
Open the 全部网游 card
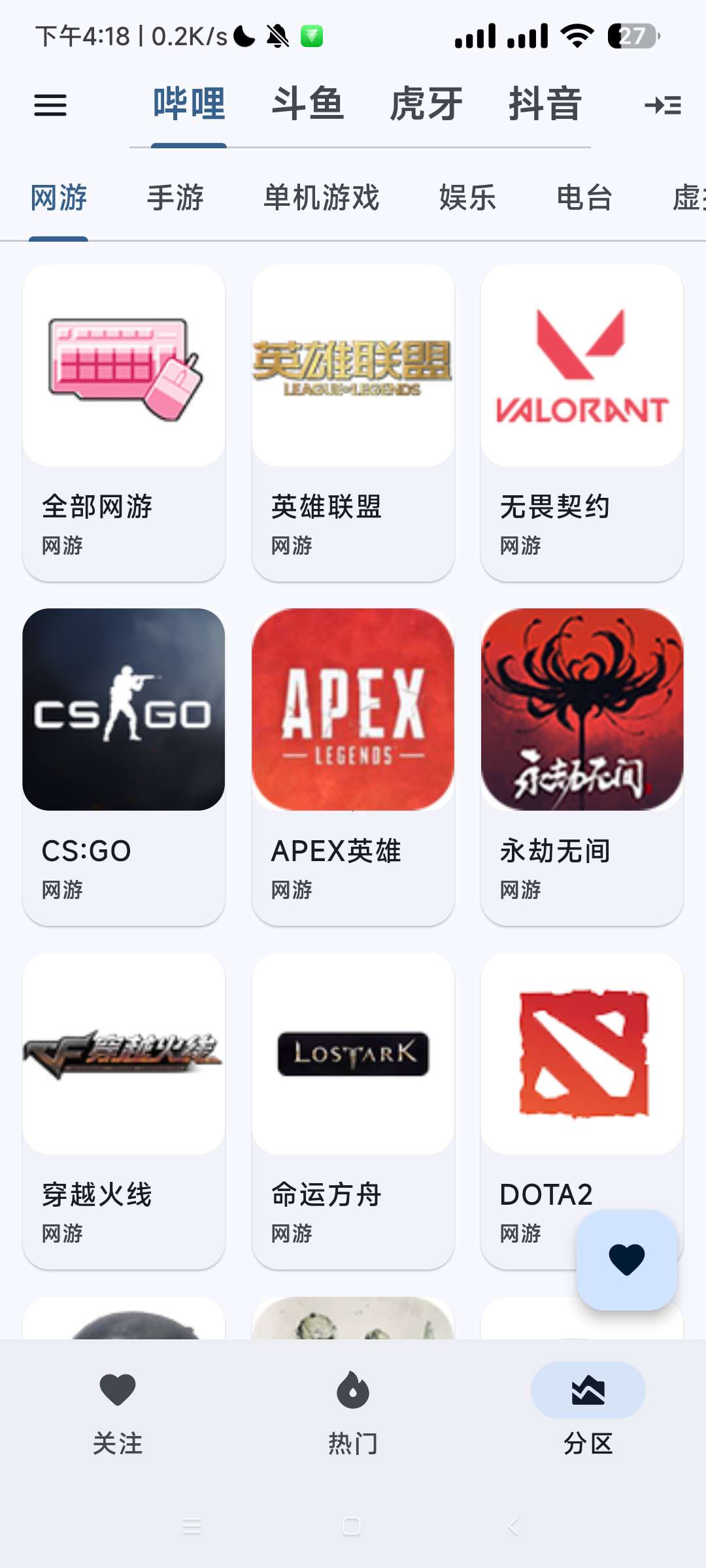pos(124,423)
